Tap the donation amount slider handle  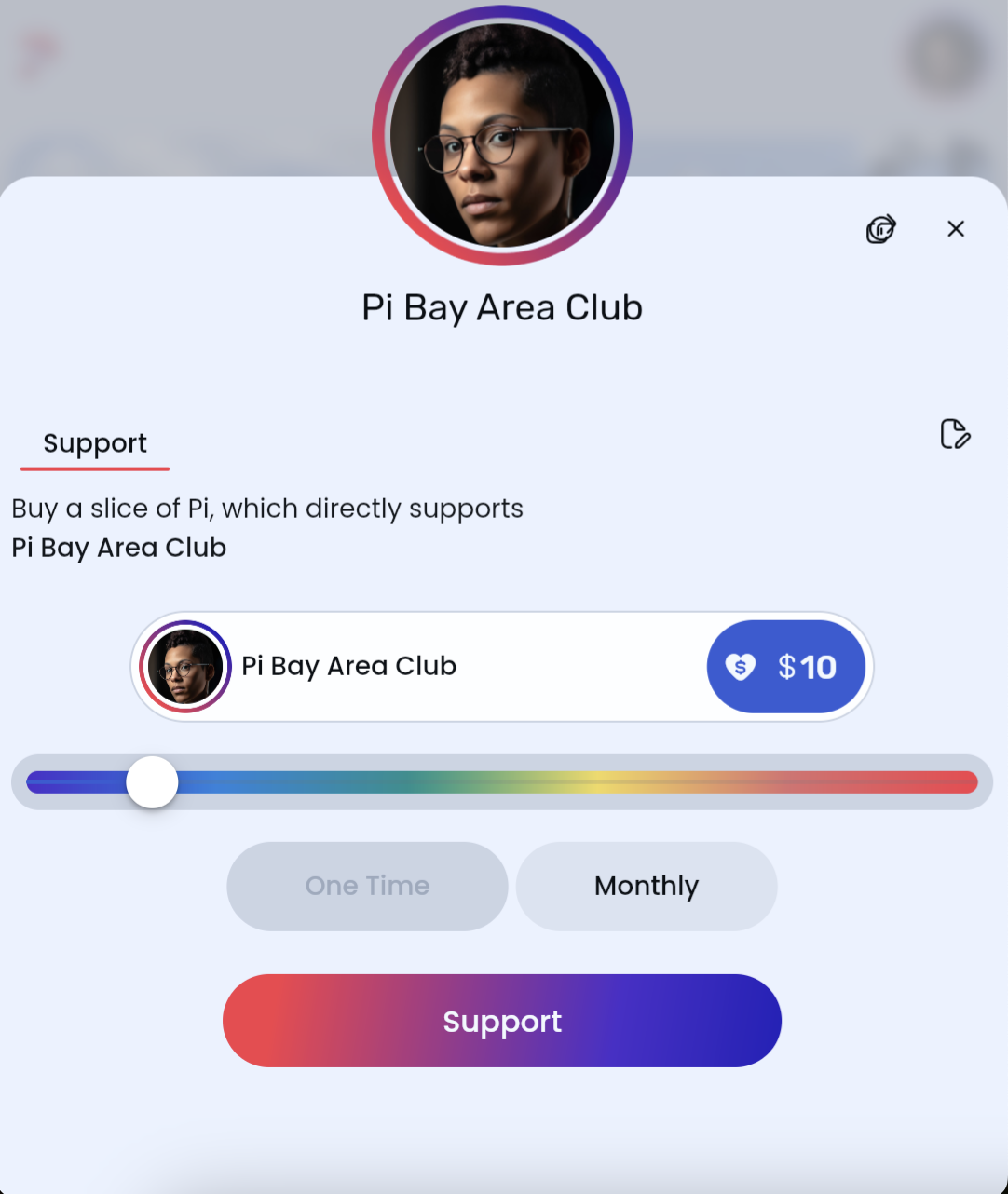tap(152, 782)
